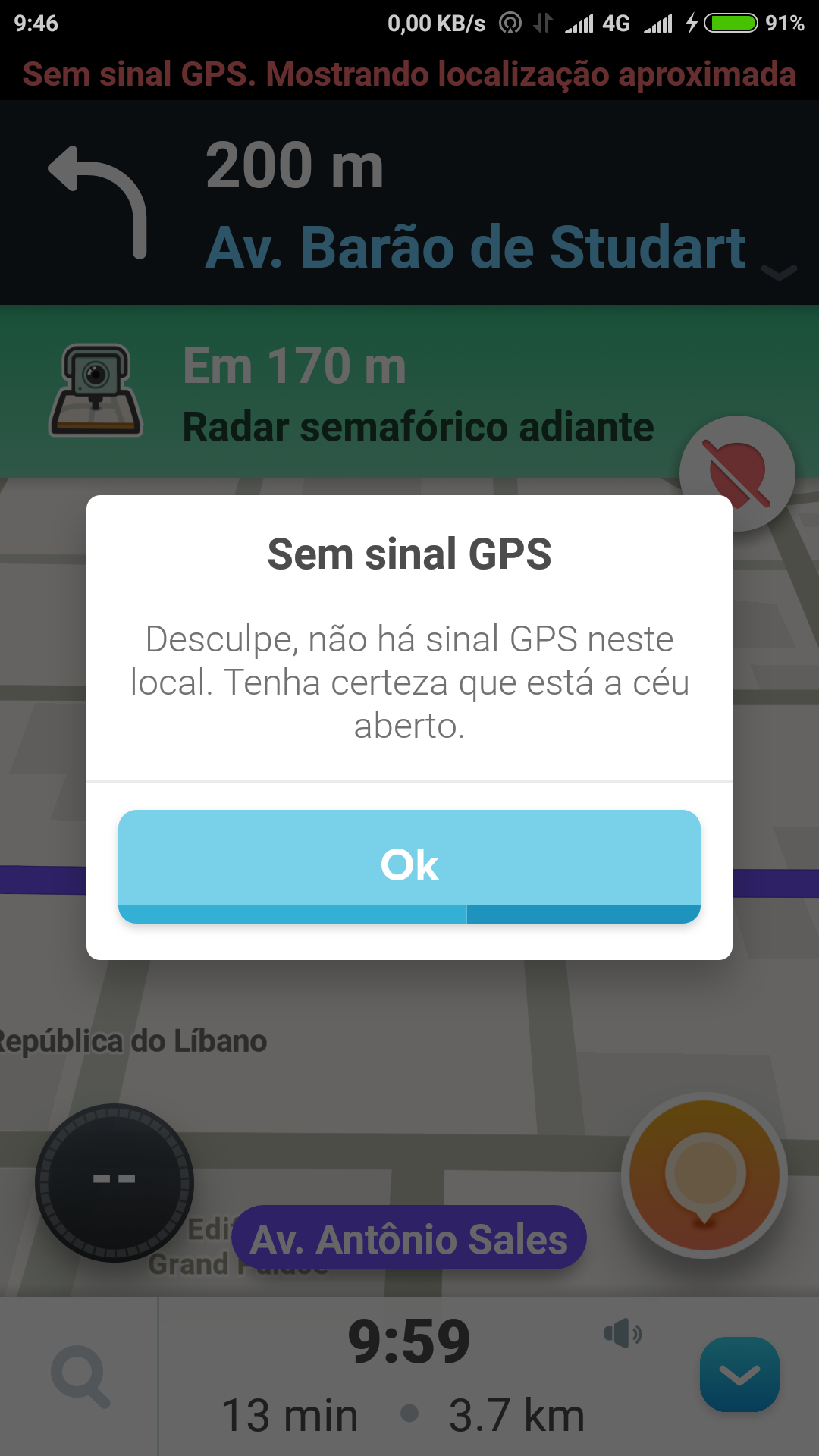819x1456 pixels.
Task: Dismiss the GPS dialog with Ok
Action: click(x=409, y=865)
